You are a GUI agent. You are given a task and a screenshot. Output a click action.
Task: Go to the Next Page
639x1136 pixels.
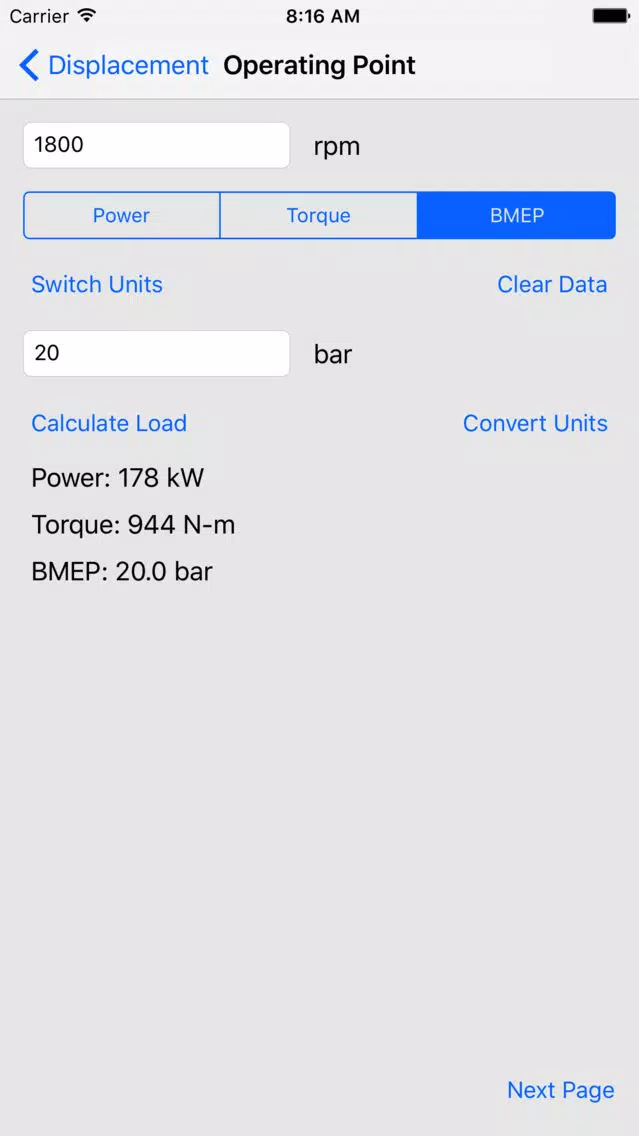(x=561, y=1090)
